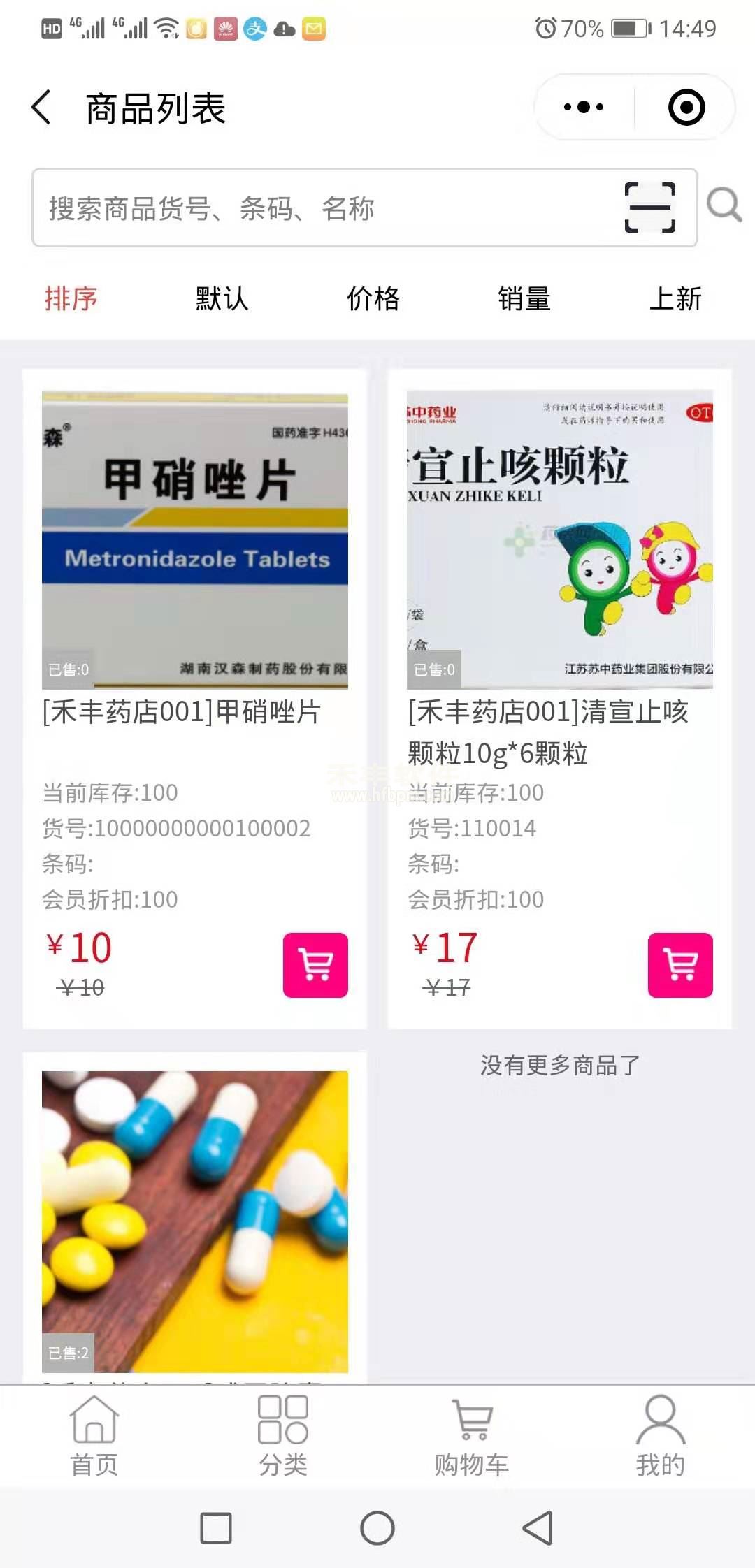
Task: Open the capsule-photo product with 已售:2
Action: [194, 1221]
